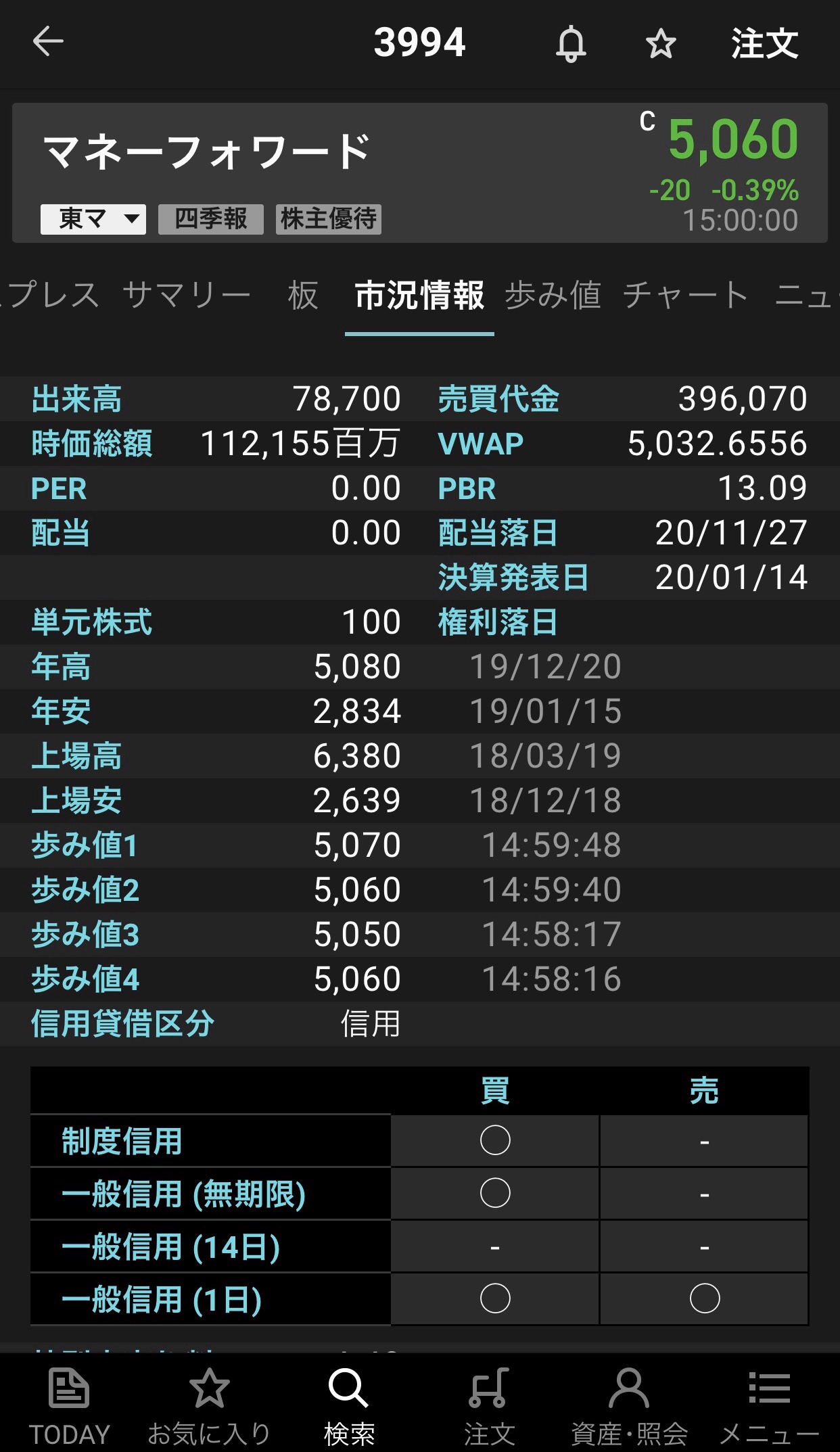This screenshot has height=1452, width=840.
Task: Switch to the 歩み値 tab
Action: [553, 296]
